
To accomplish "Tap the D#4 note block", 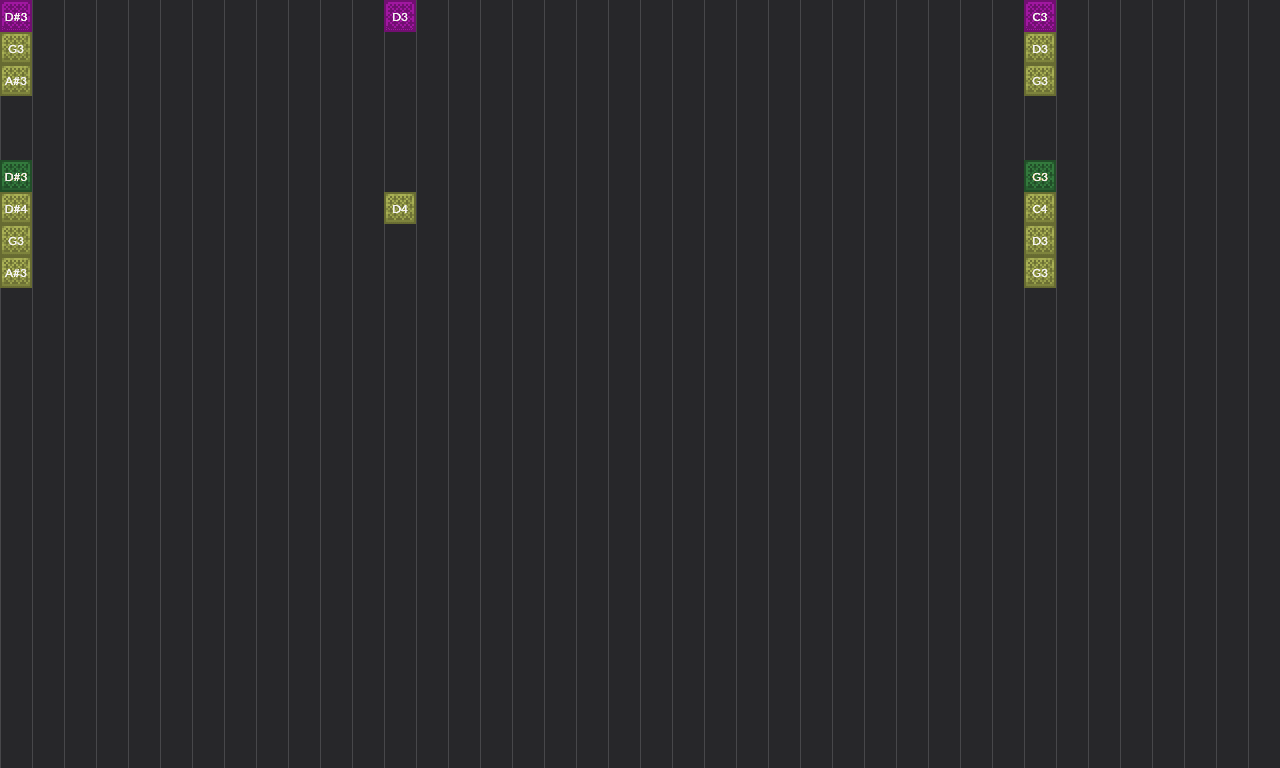I will tap(16, 208).
